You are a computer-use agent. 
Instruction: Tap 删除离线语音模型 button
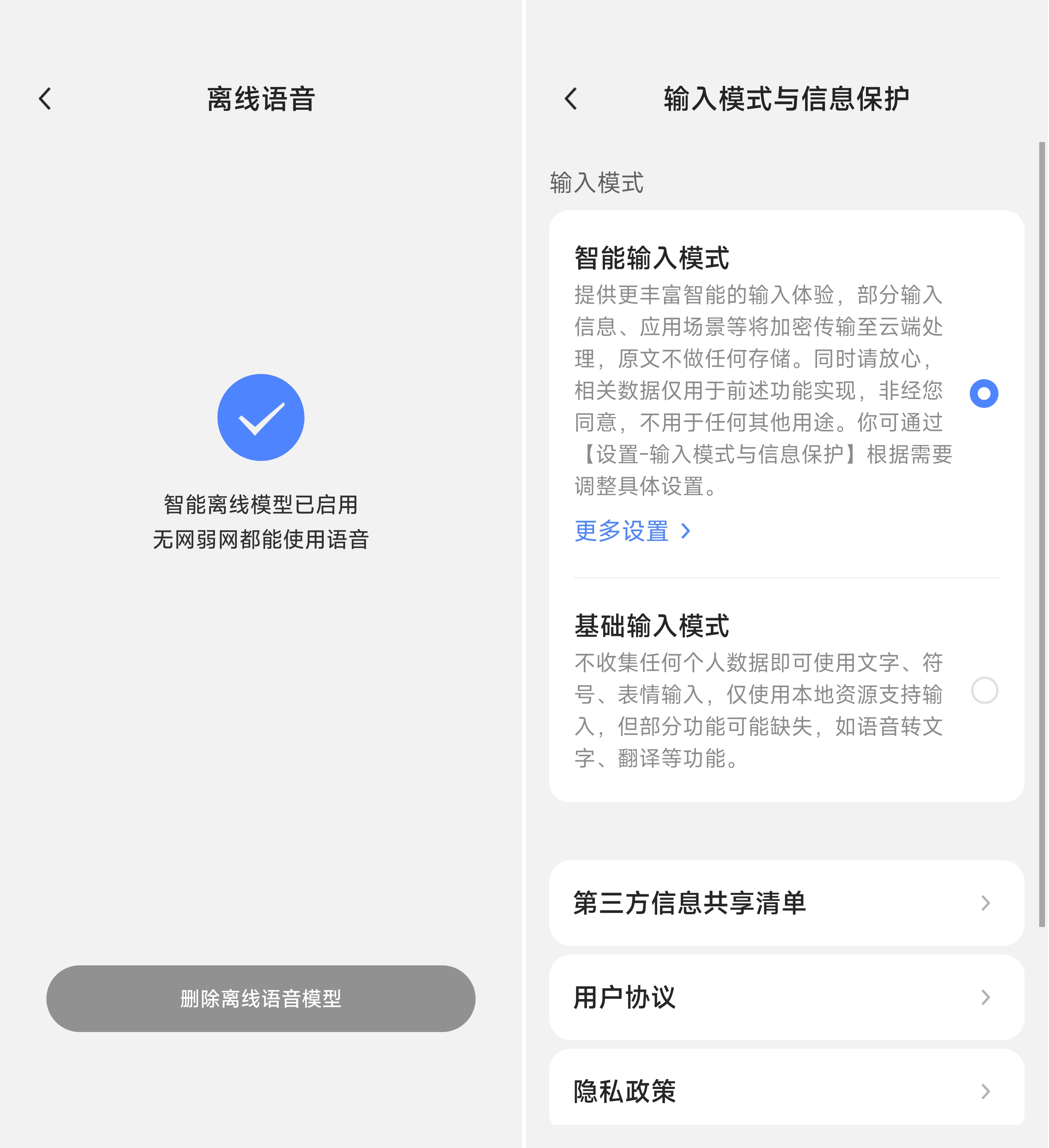[x=261, y=998]
